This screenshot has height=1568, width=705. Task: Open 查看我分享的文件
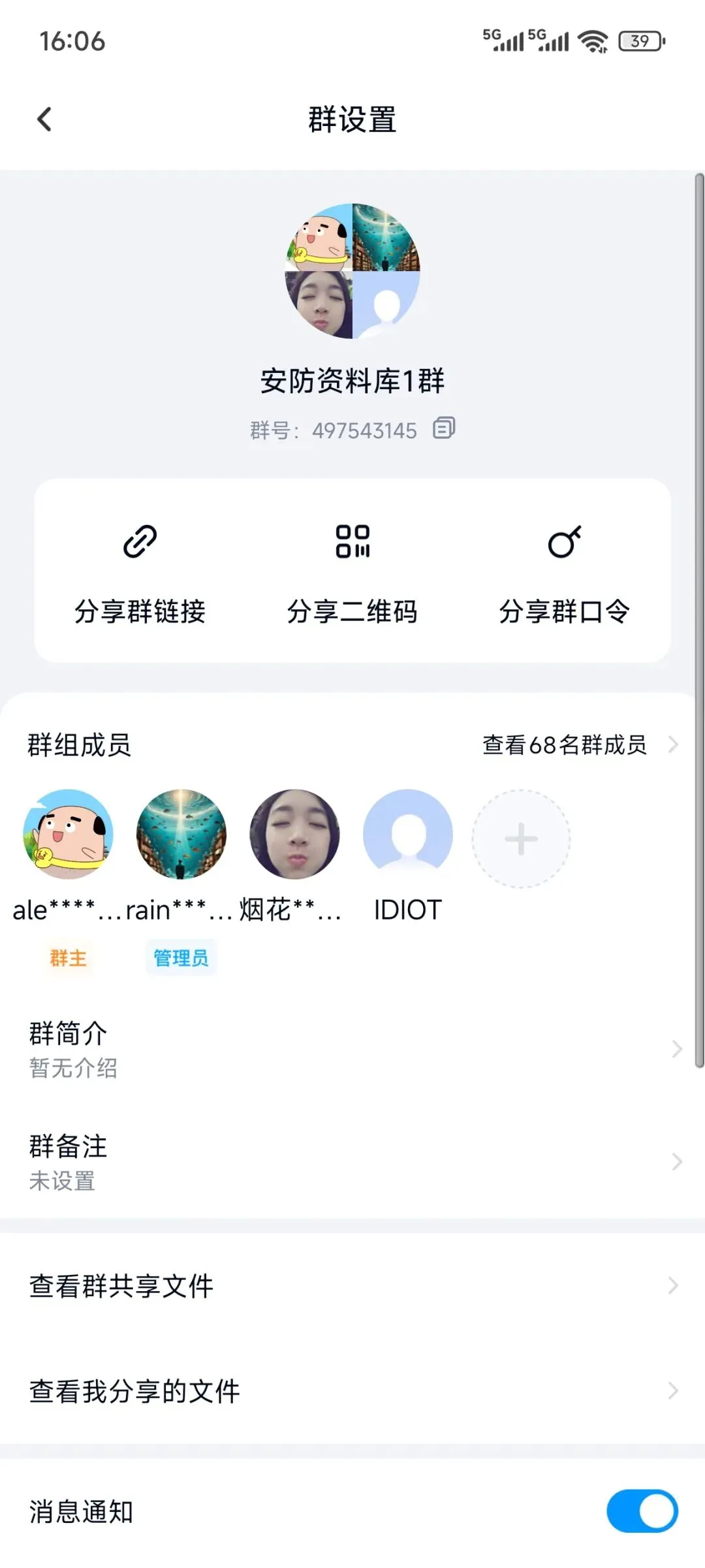[352, 1391]
